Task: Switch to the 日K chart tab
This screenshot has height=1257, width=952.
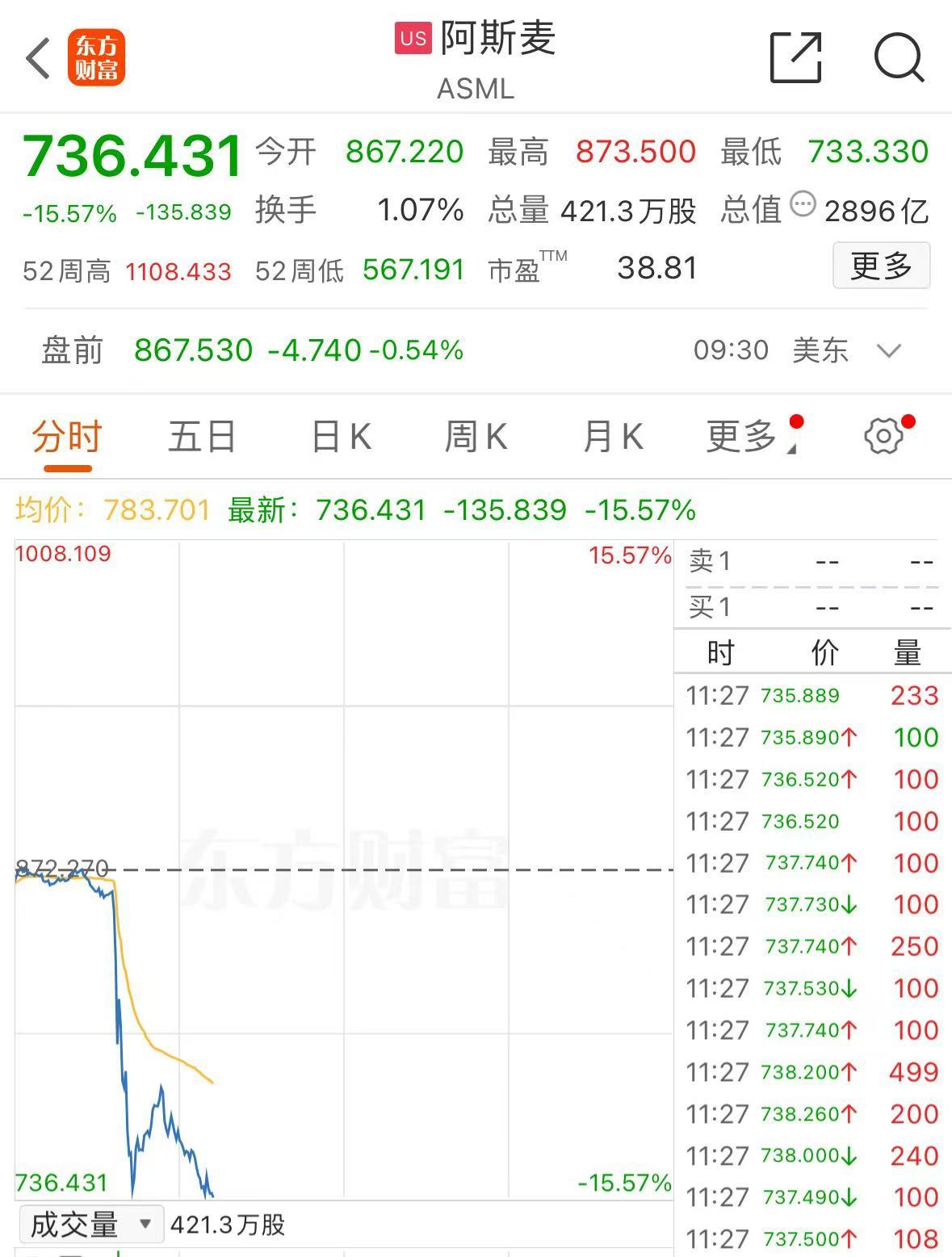Action: 341,438
